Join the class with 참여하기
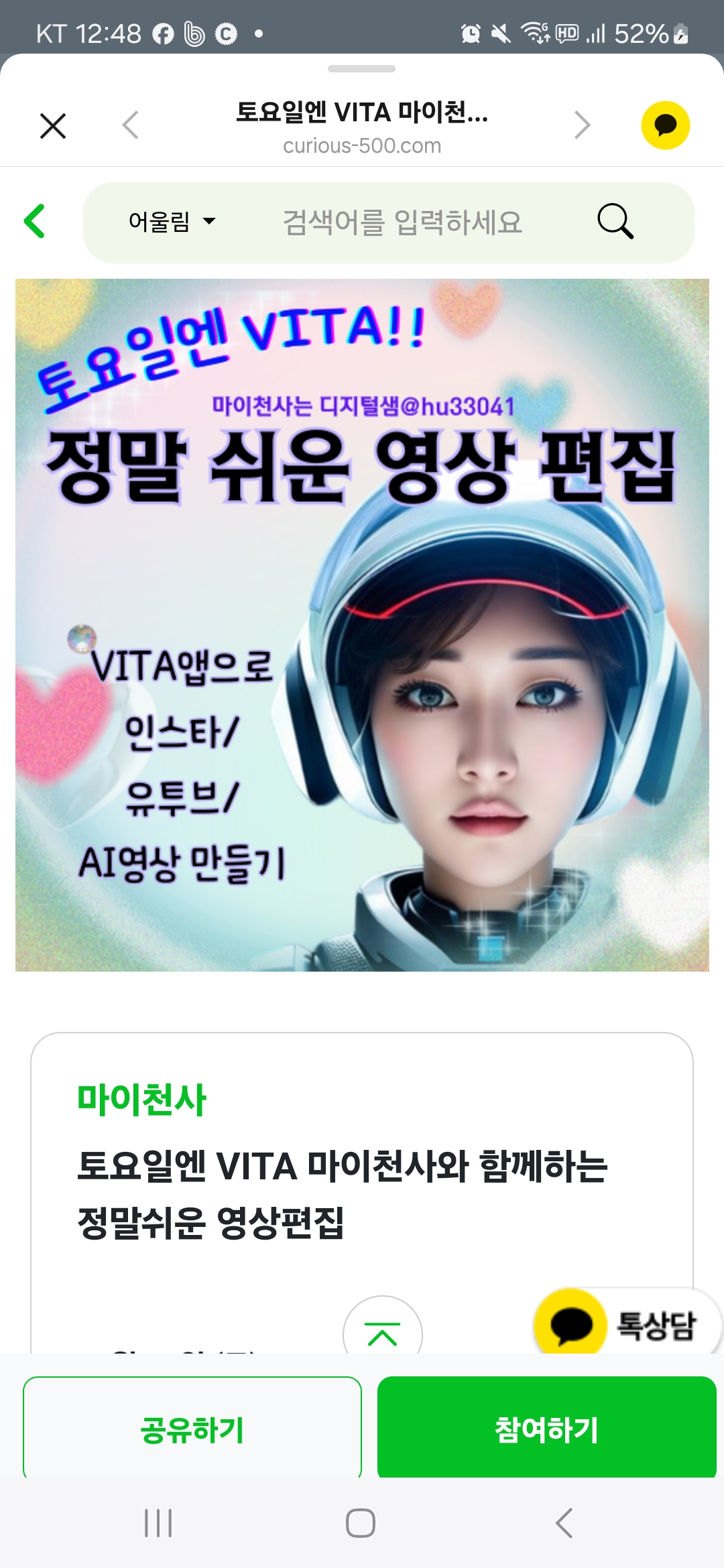 (546, 1429)
